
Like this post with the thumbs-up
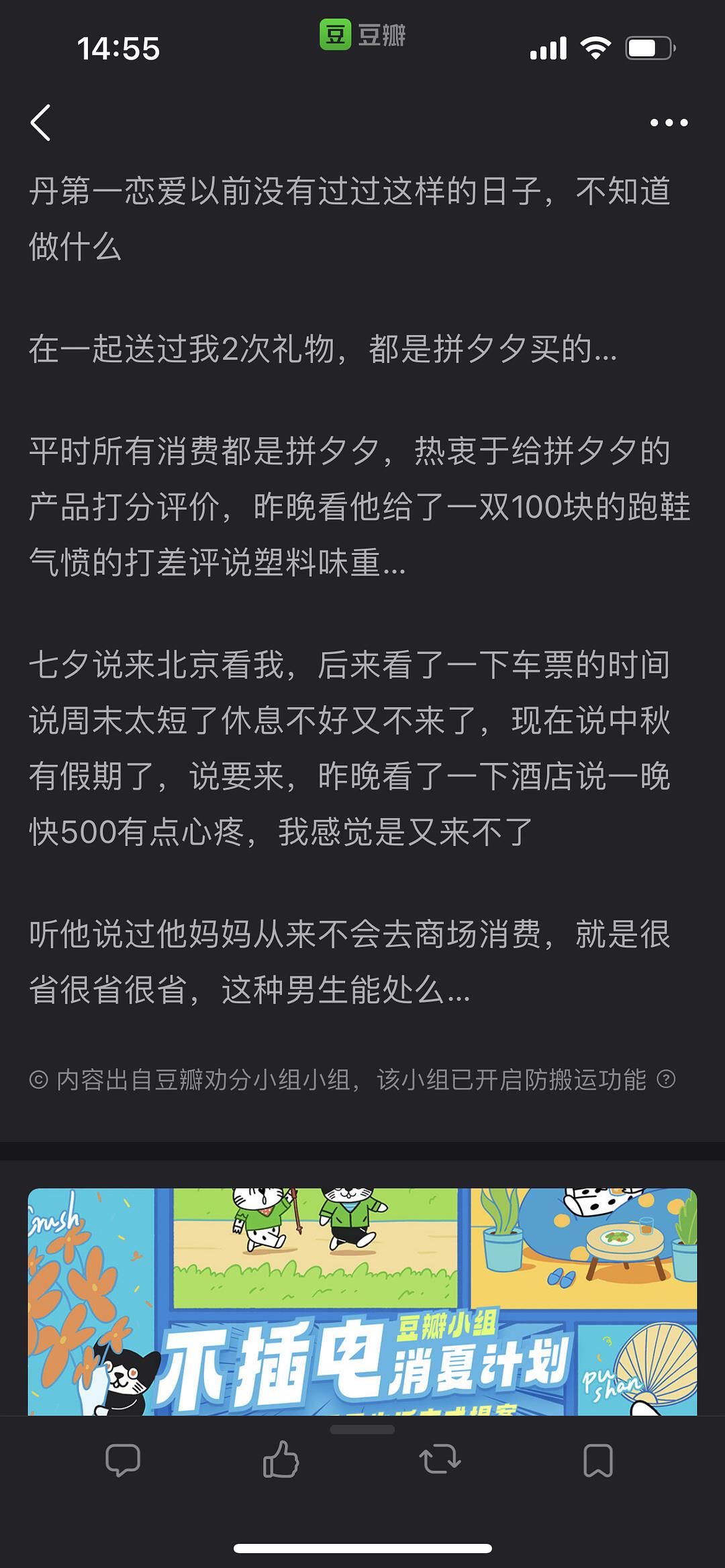point(281,1459)
